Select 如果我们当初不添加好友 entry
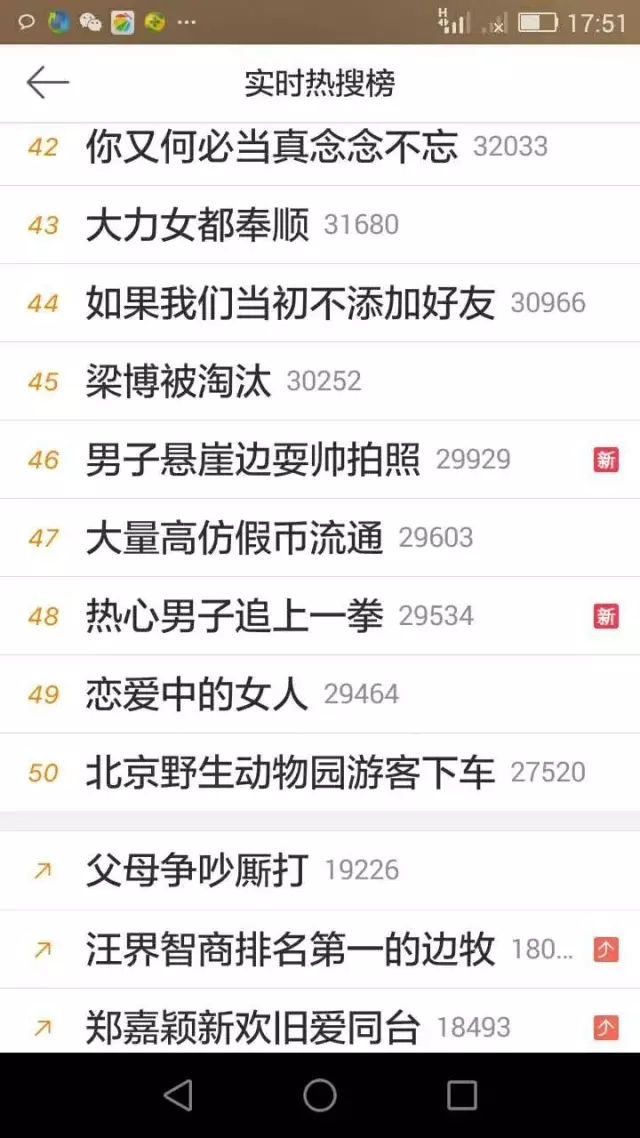Screen dimensions: 640x1138 pos(320,303)
